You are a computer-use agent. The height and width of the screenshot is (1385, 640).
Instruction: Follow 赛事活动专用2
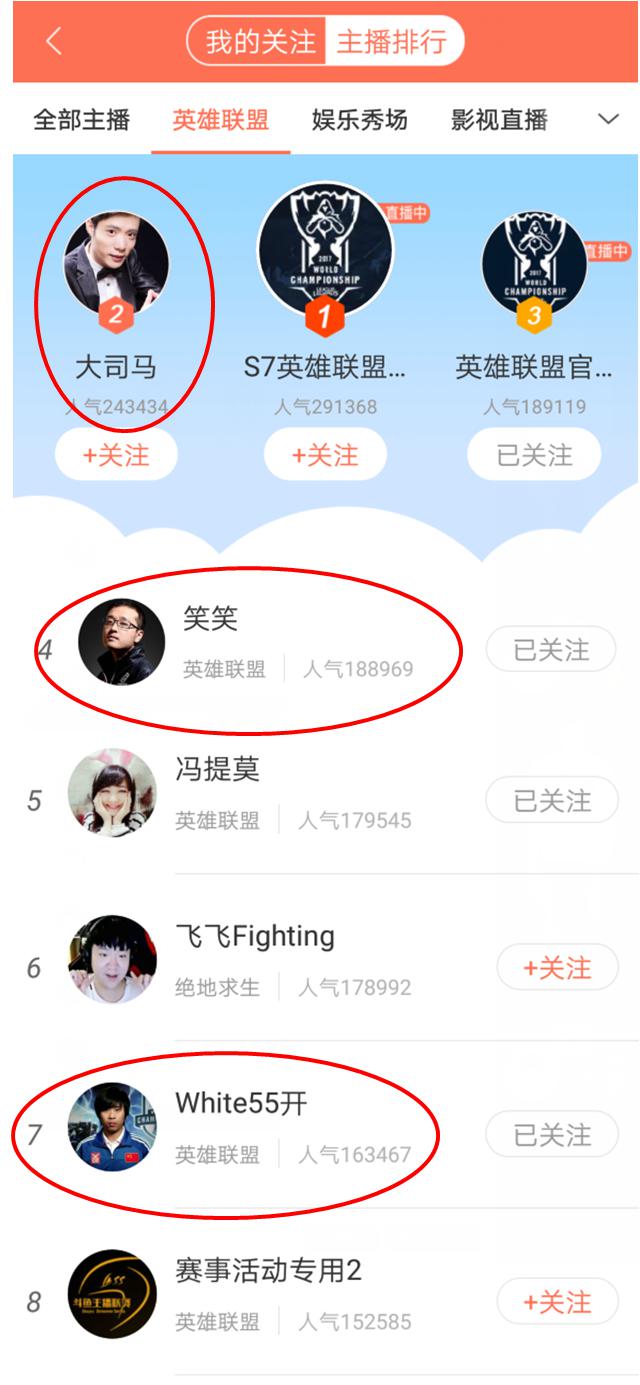pos(557,1302)
